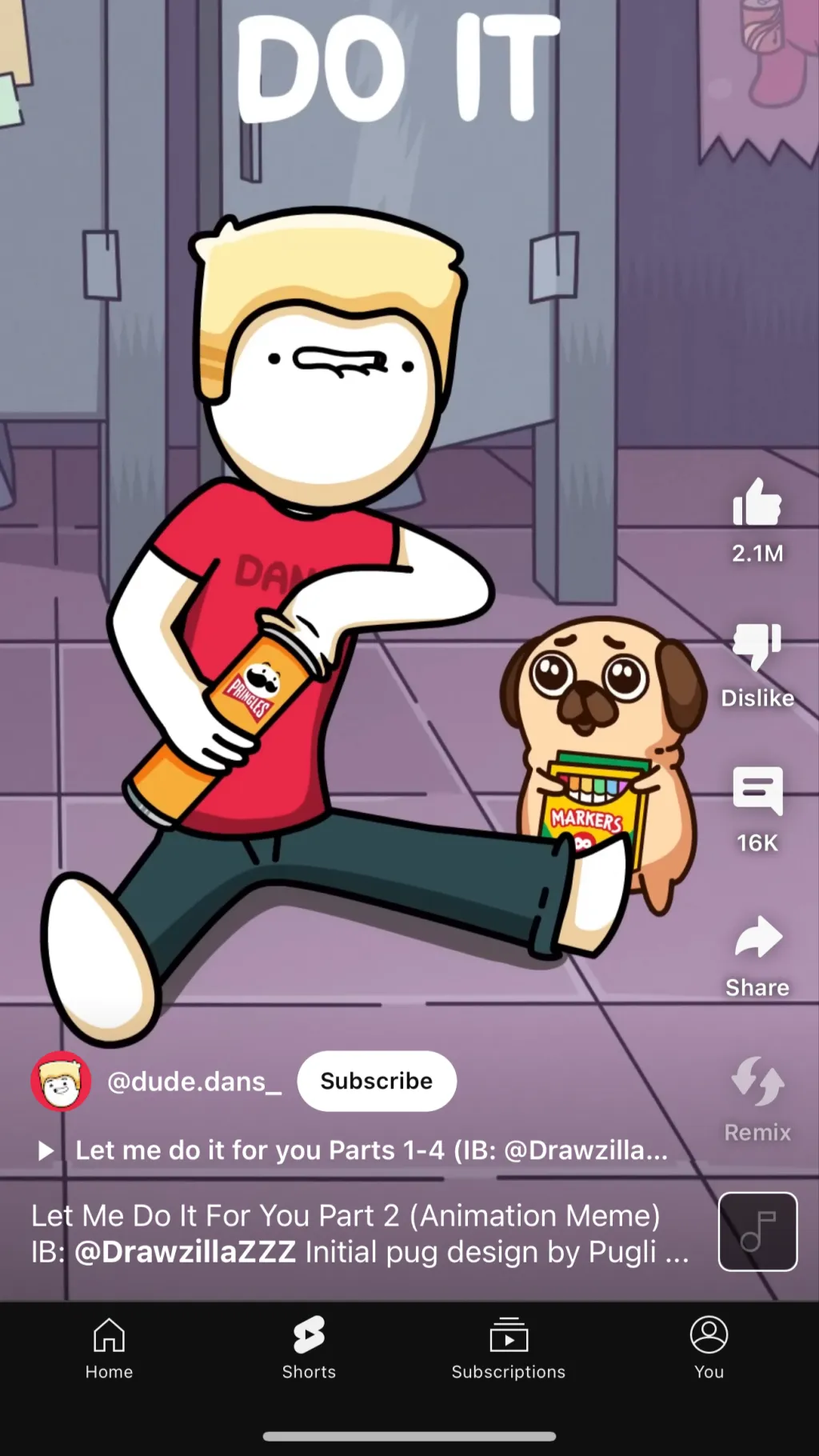
Task: Like this Short
Action: point(757,504)
